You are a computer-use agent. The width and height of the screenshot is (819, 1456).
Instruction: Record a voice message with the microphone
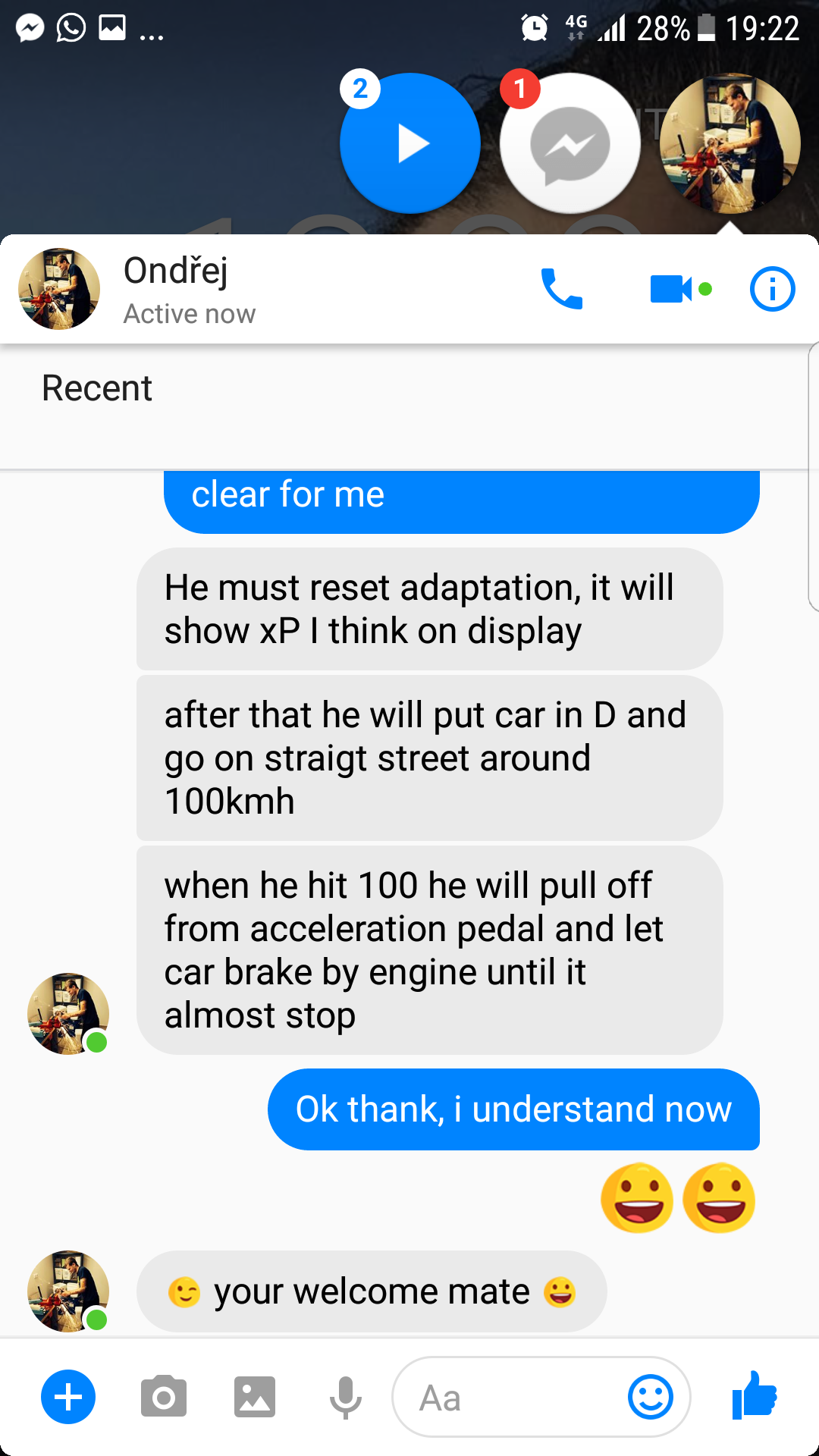tap(345, 1397)
